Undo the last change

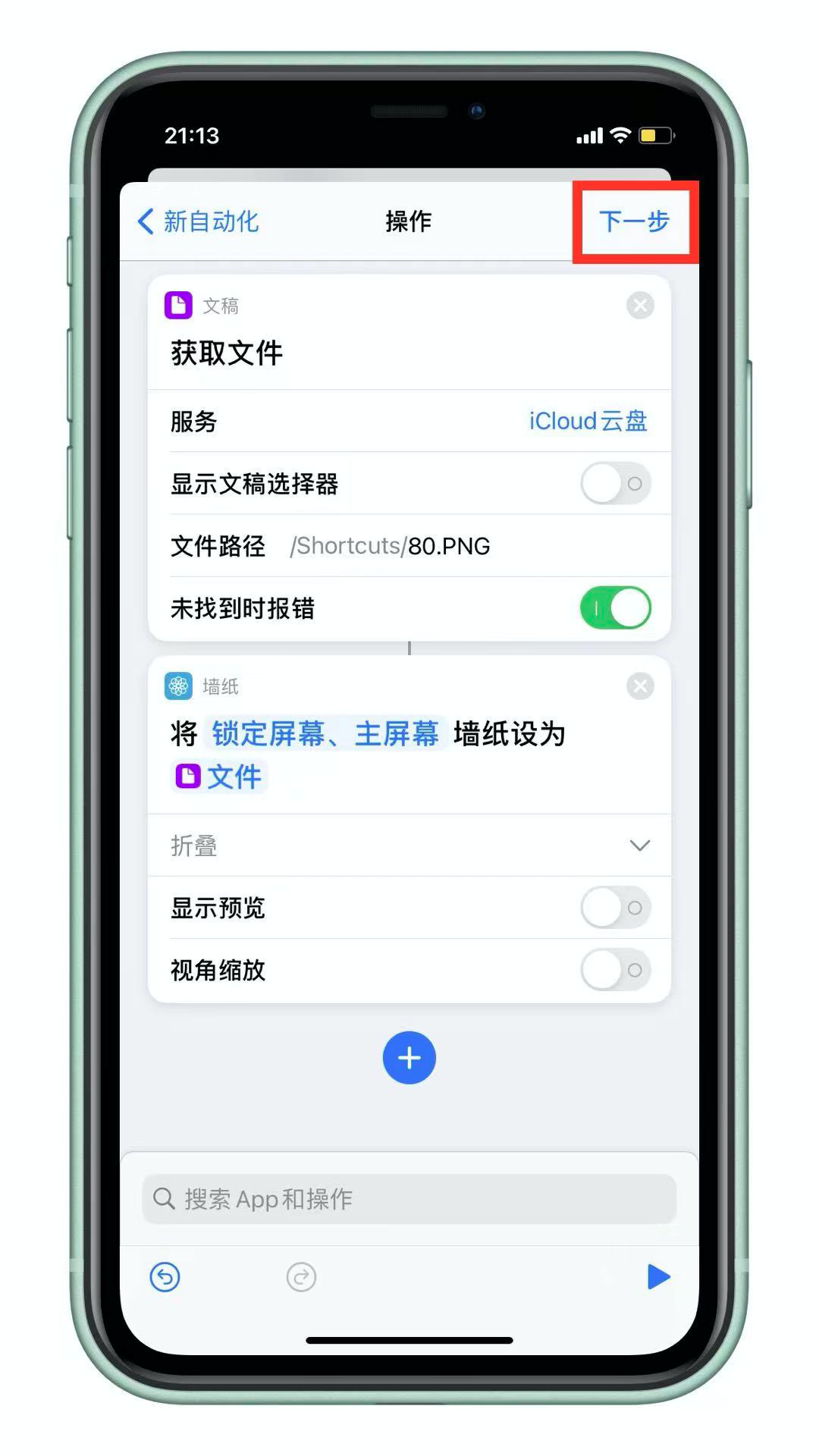point(165,1277)
